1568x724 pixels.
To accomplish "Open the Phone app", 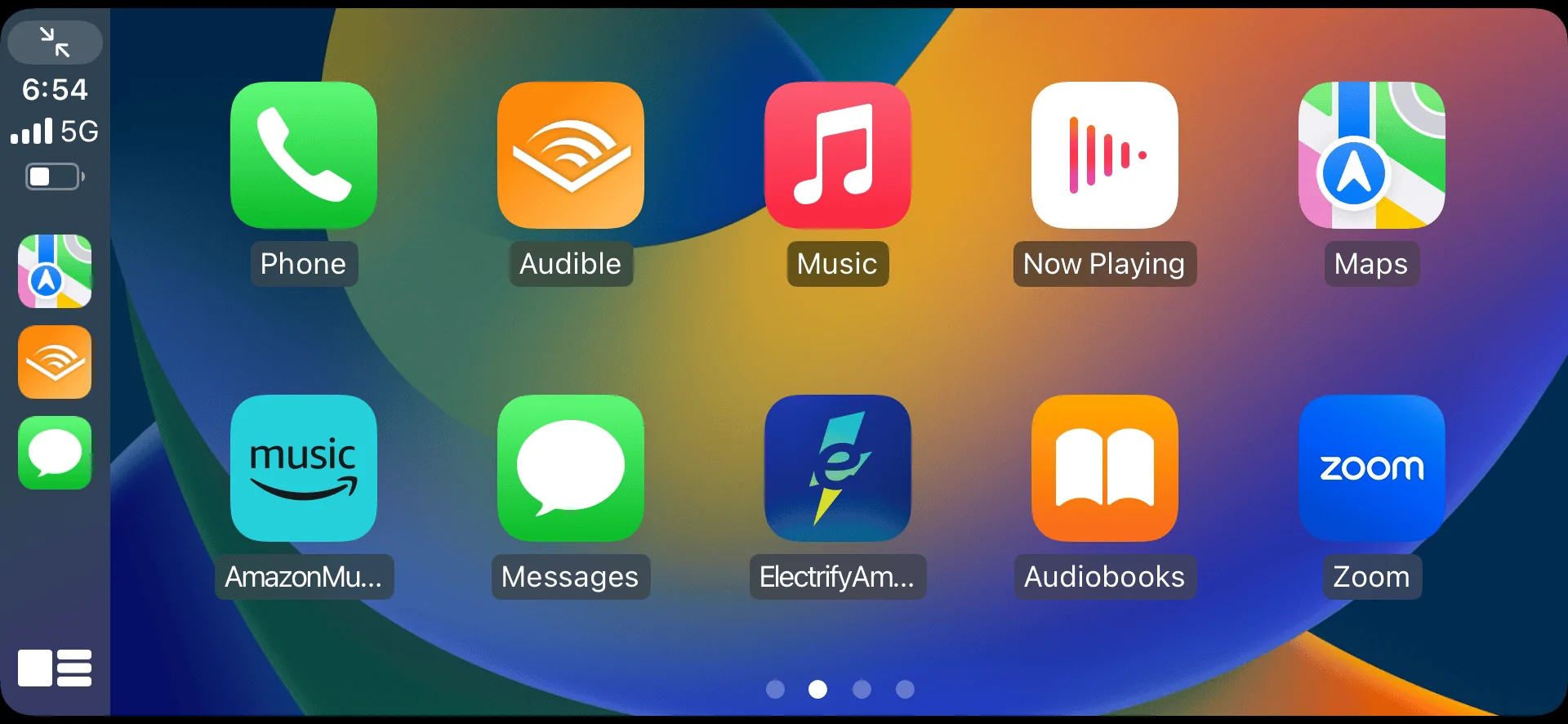I will (x=303, y=155).
